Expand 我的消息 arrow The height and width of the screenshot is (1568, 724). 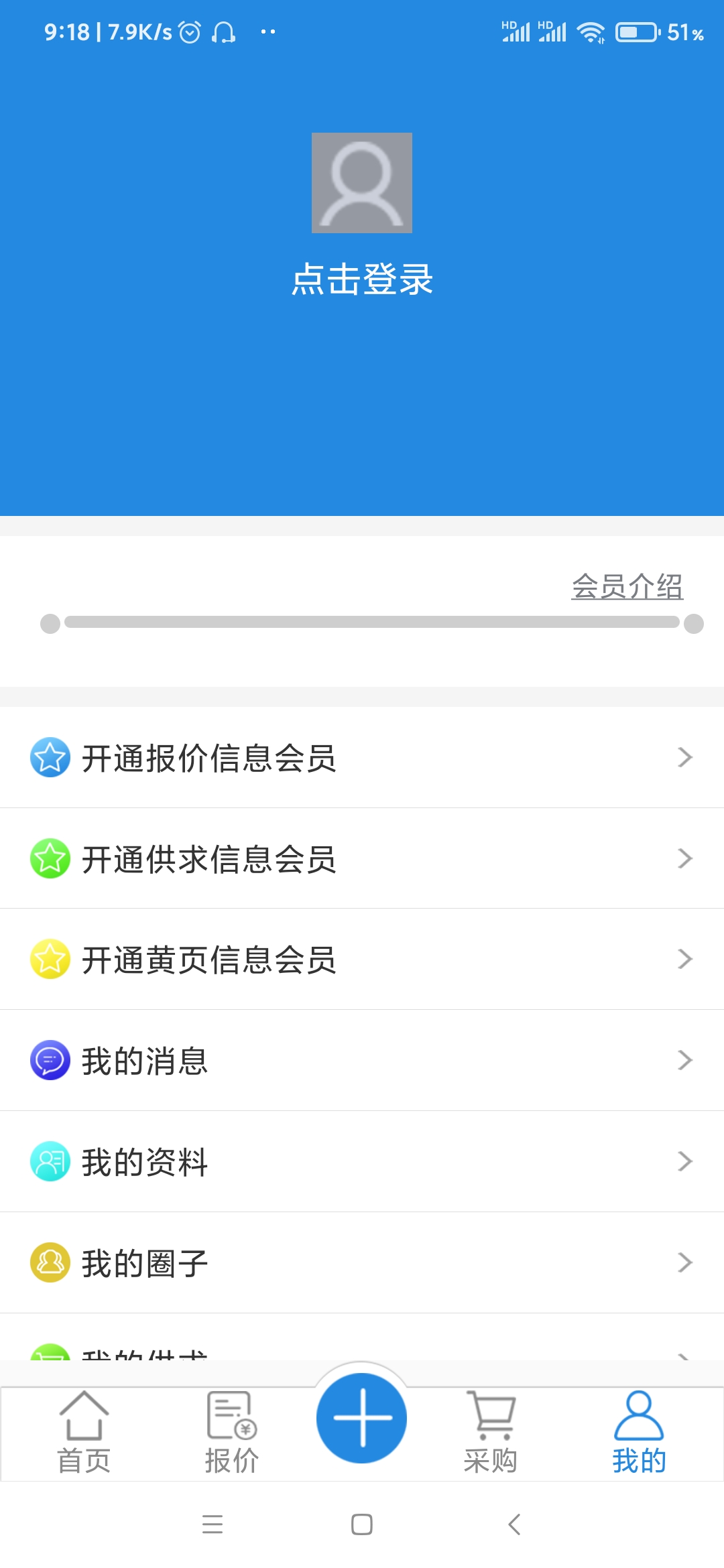pyautogui.click(x=684, y=1061)
